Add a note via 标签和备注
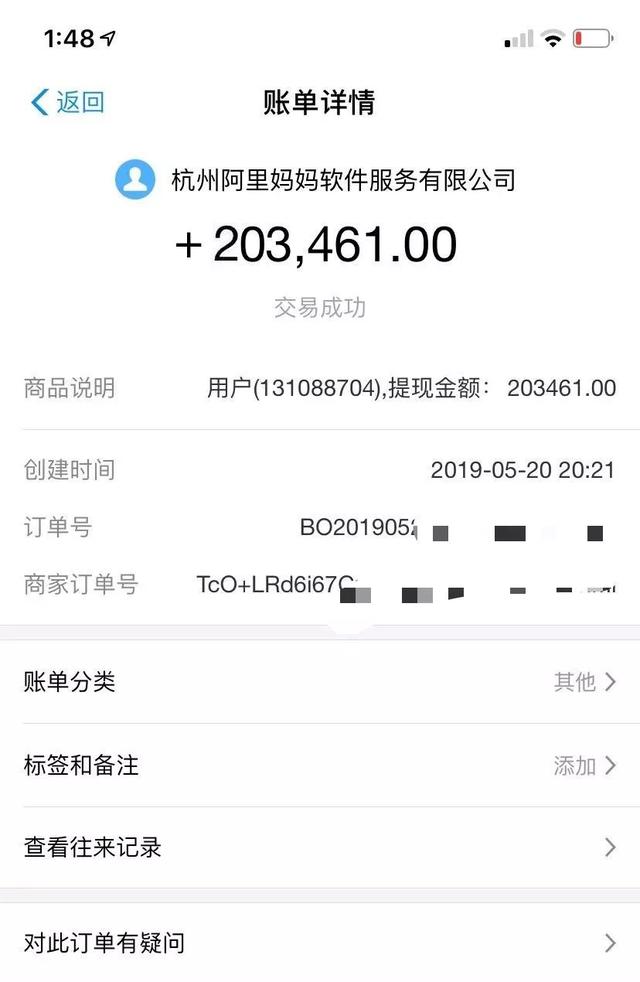This screenshot has width=640, height=982. pos(320,766)
